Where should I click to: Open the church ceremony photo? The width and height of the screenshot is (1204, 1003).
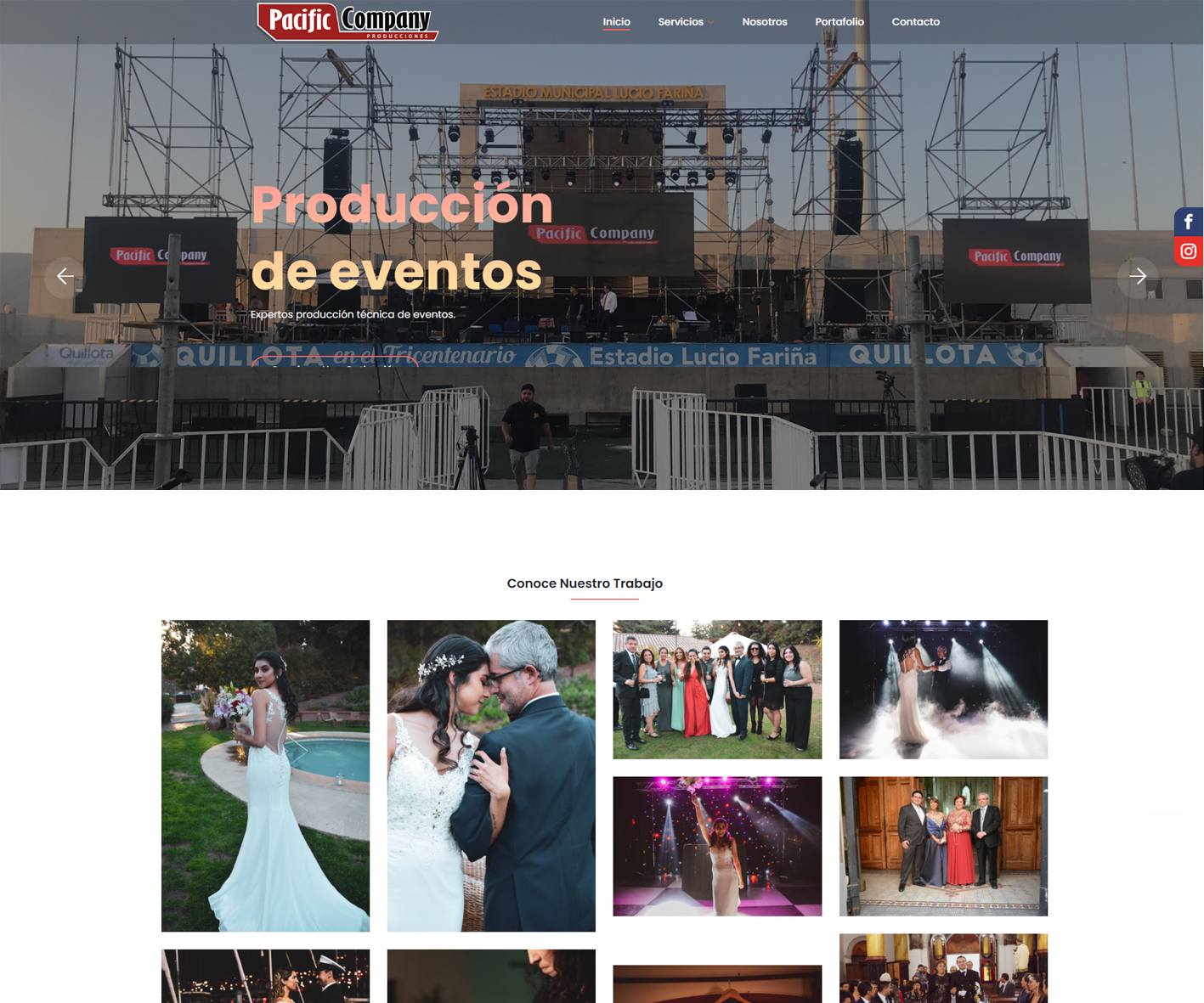pos(943,968)
